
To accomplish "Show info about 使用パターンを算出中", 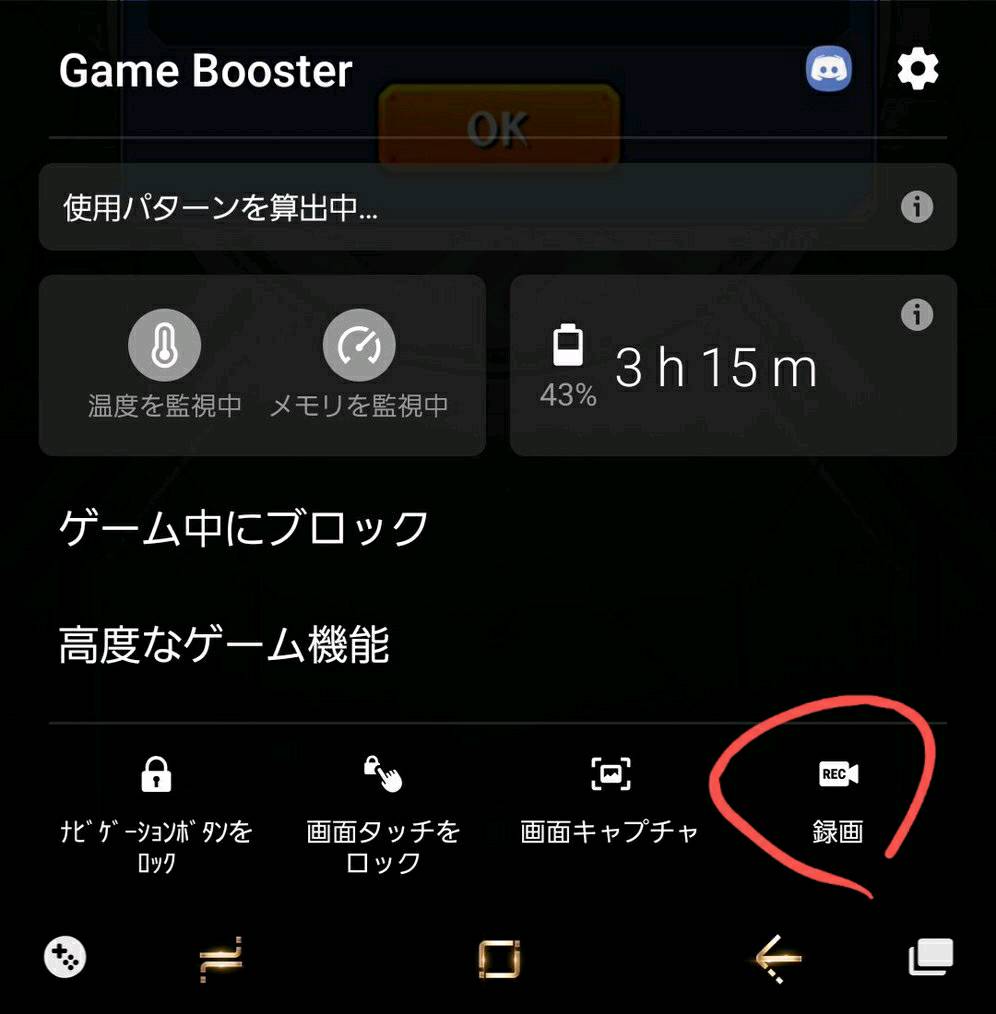I will 916,207.
